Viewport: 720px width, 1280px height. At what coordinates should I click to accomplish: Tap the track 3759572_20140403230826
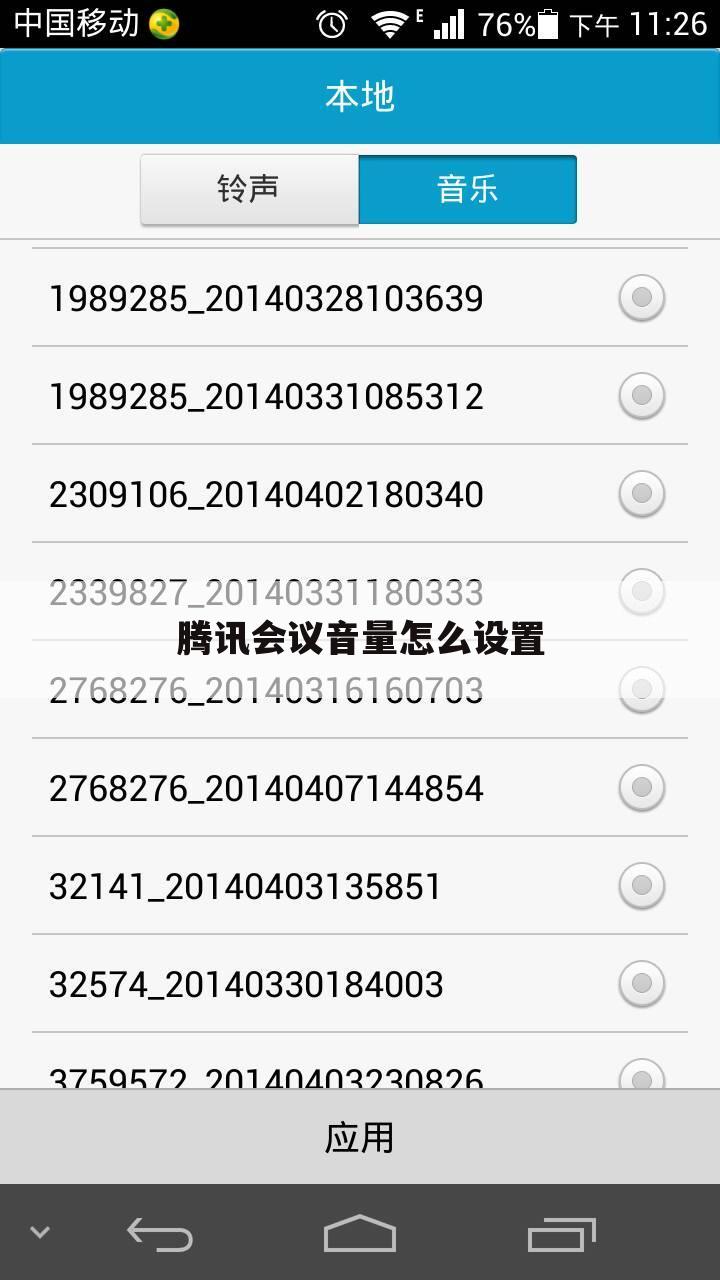pos(265,1075)
